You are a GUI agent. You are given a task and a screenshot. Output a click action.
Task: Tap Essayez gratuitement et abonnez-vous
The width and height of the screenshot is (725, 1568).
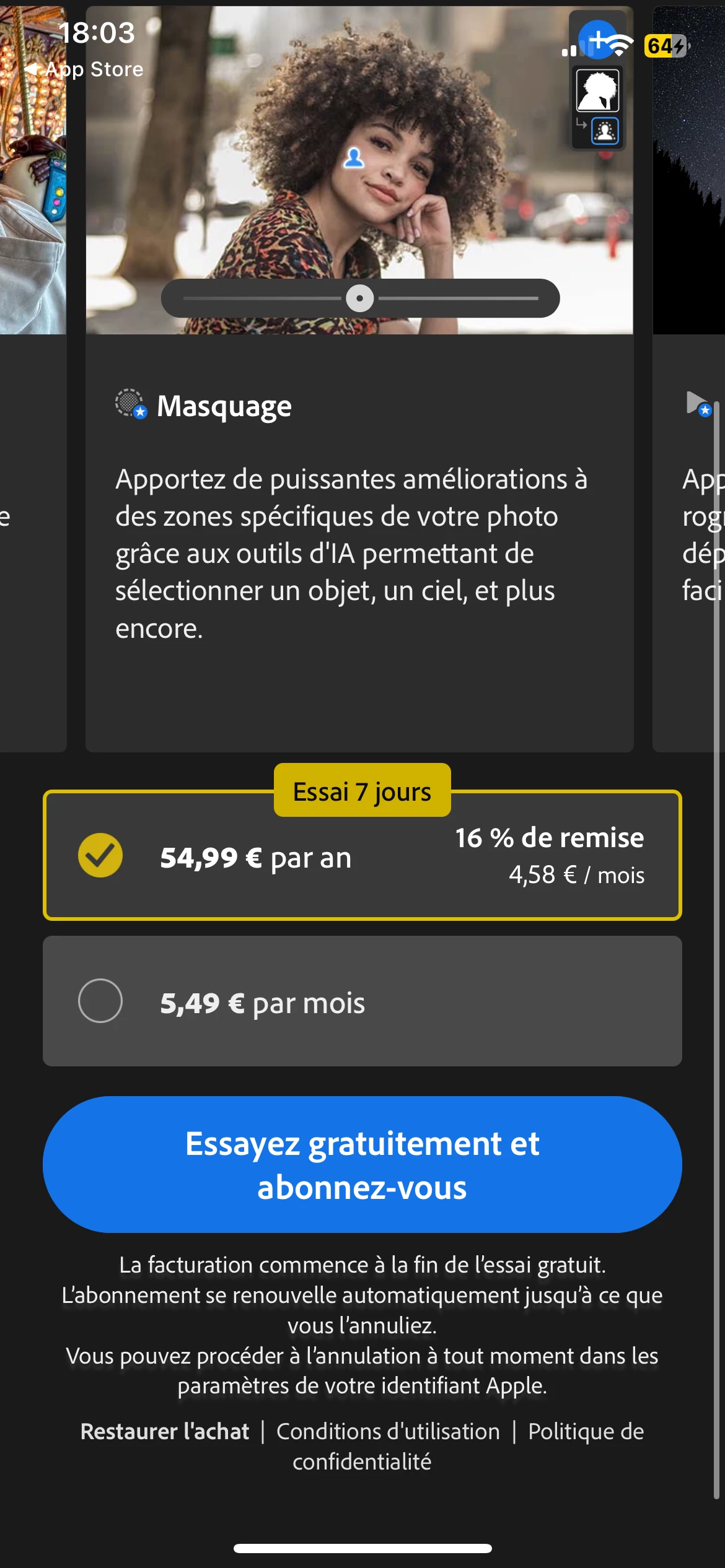(x=362, y=1164)
